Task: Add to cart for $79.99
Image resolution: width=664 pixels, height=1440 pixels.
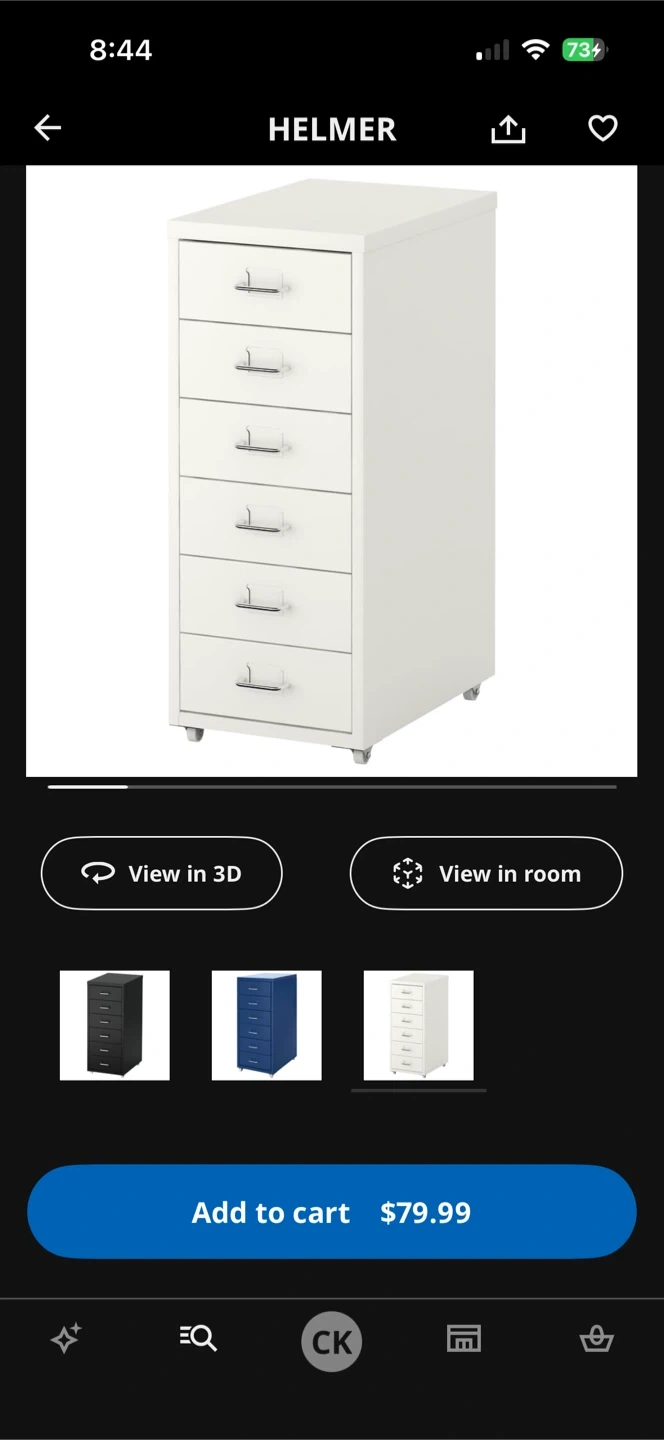Action: [331, 1212]
